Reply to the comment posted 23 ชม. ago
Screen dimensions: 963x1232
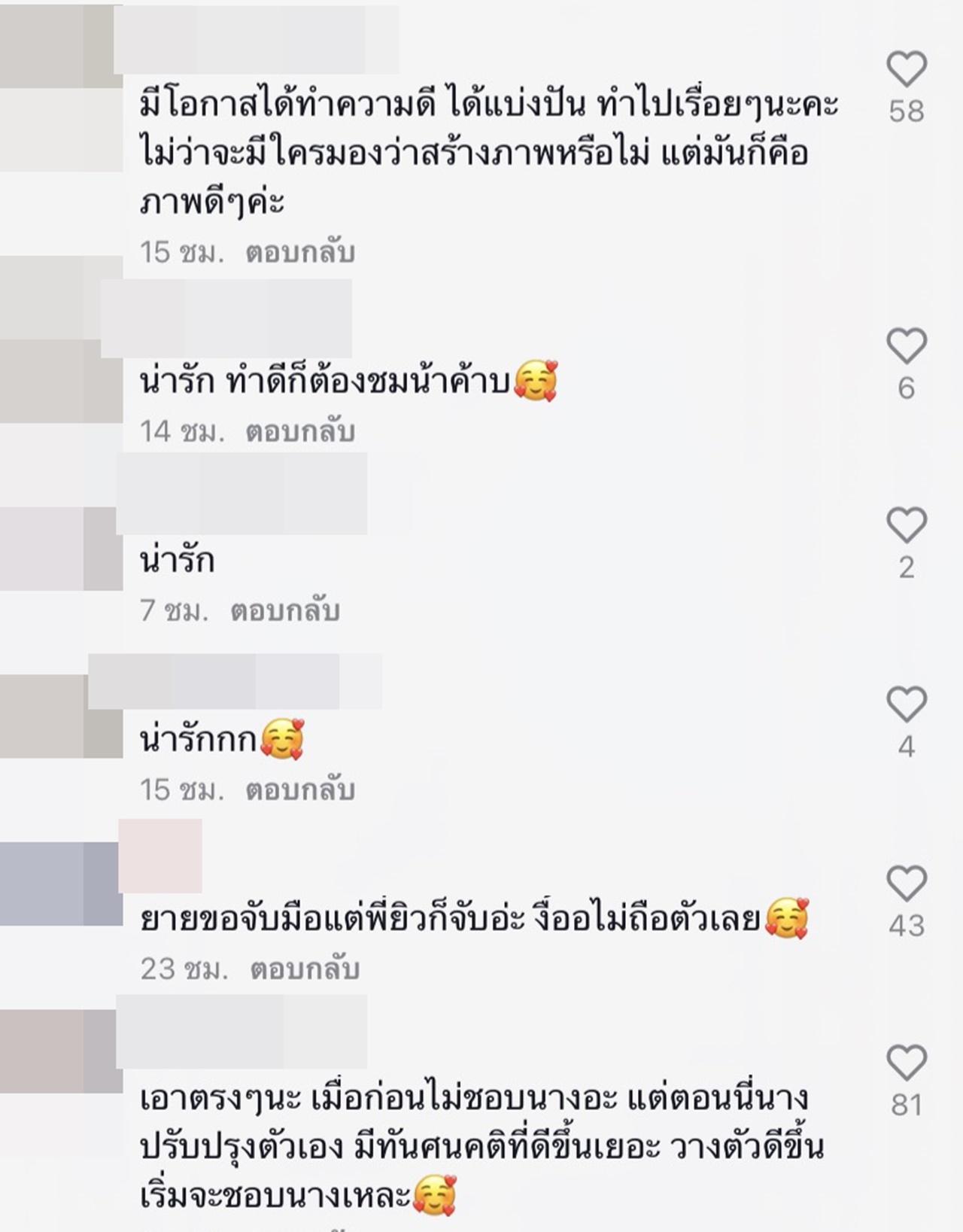304,969
